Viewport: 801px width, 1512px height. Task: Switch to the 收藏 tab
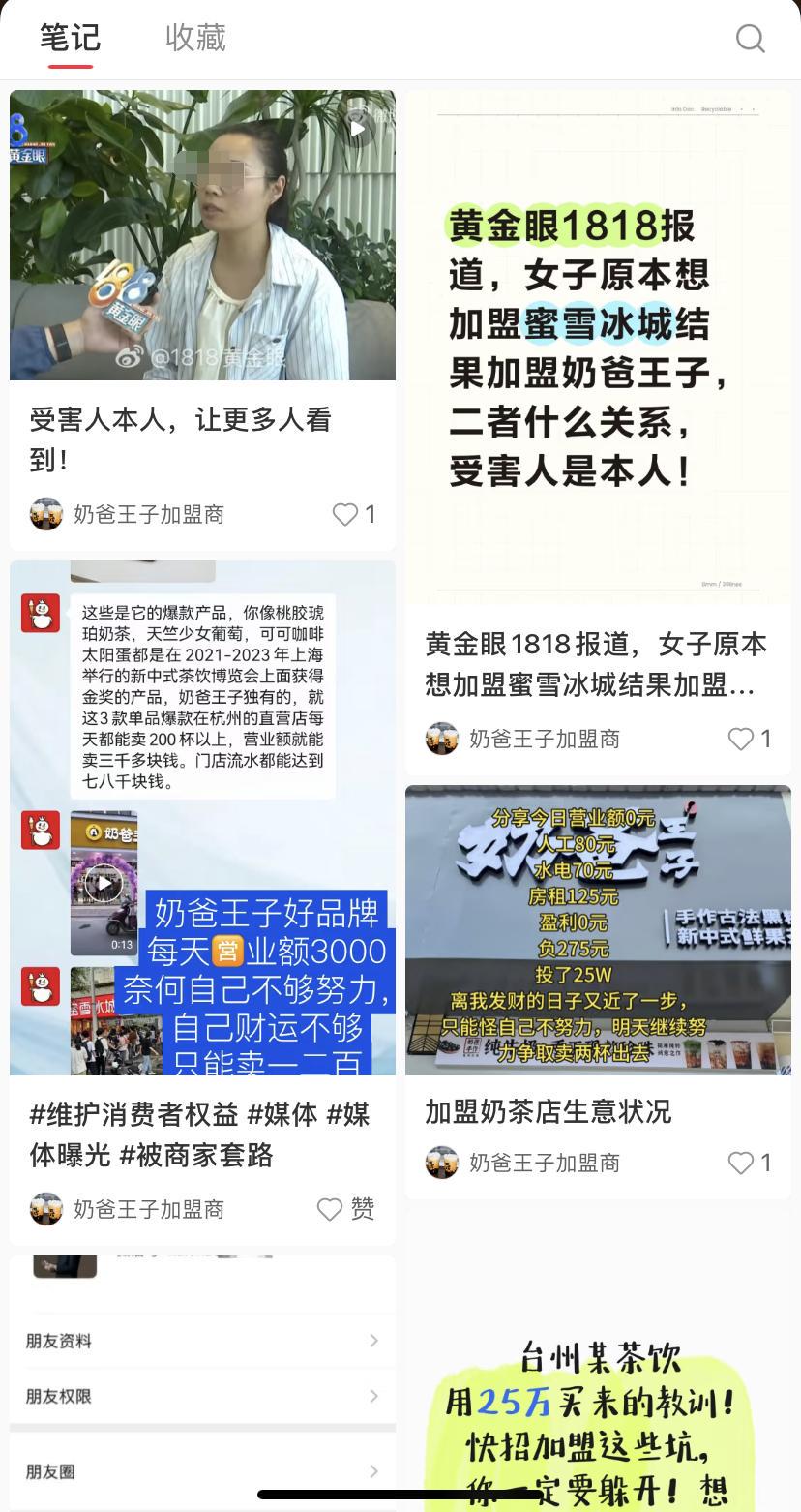(195, 38)
